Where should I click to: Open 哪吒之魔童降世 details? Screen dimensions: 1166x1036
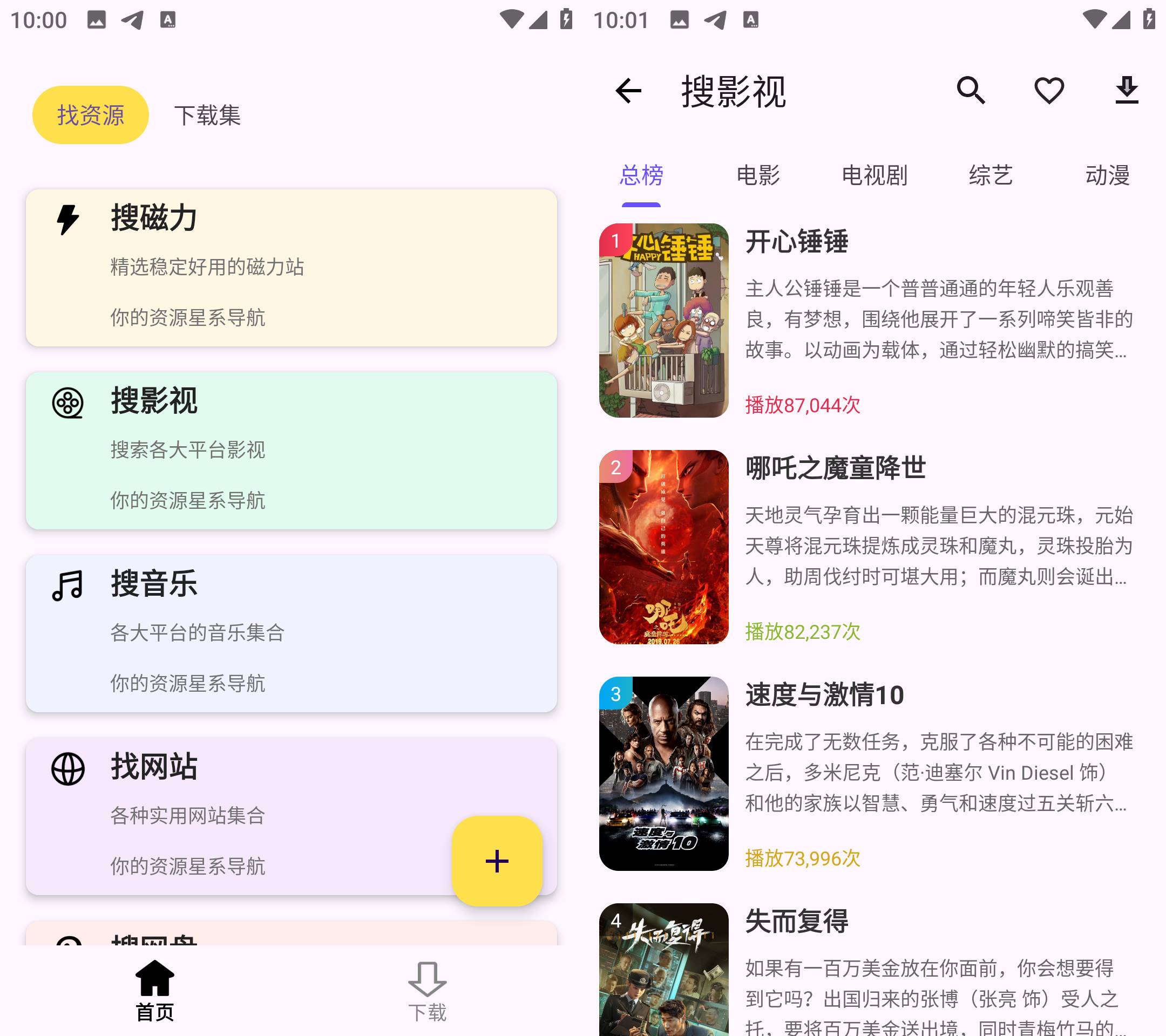click(x=867, y=547)
